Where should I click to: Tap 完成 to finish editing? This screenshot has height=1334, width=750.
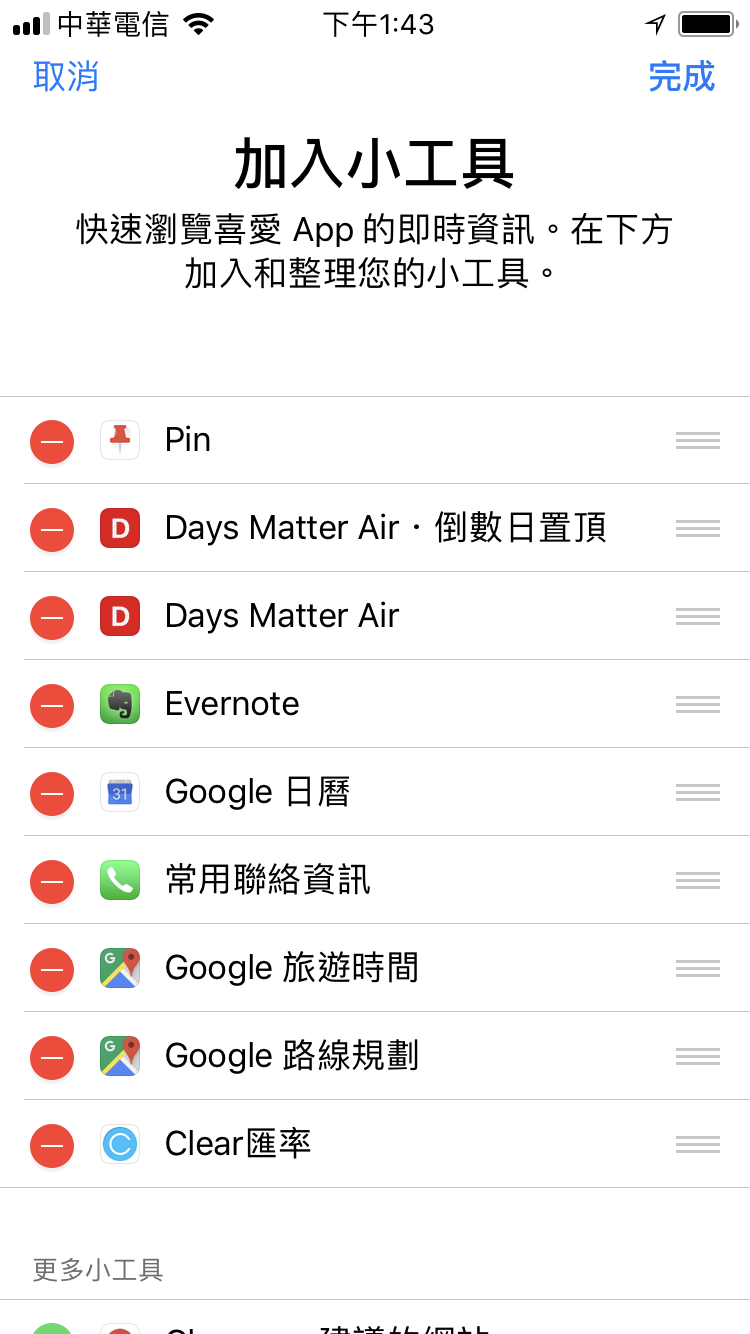point(681,77)
